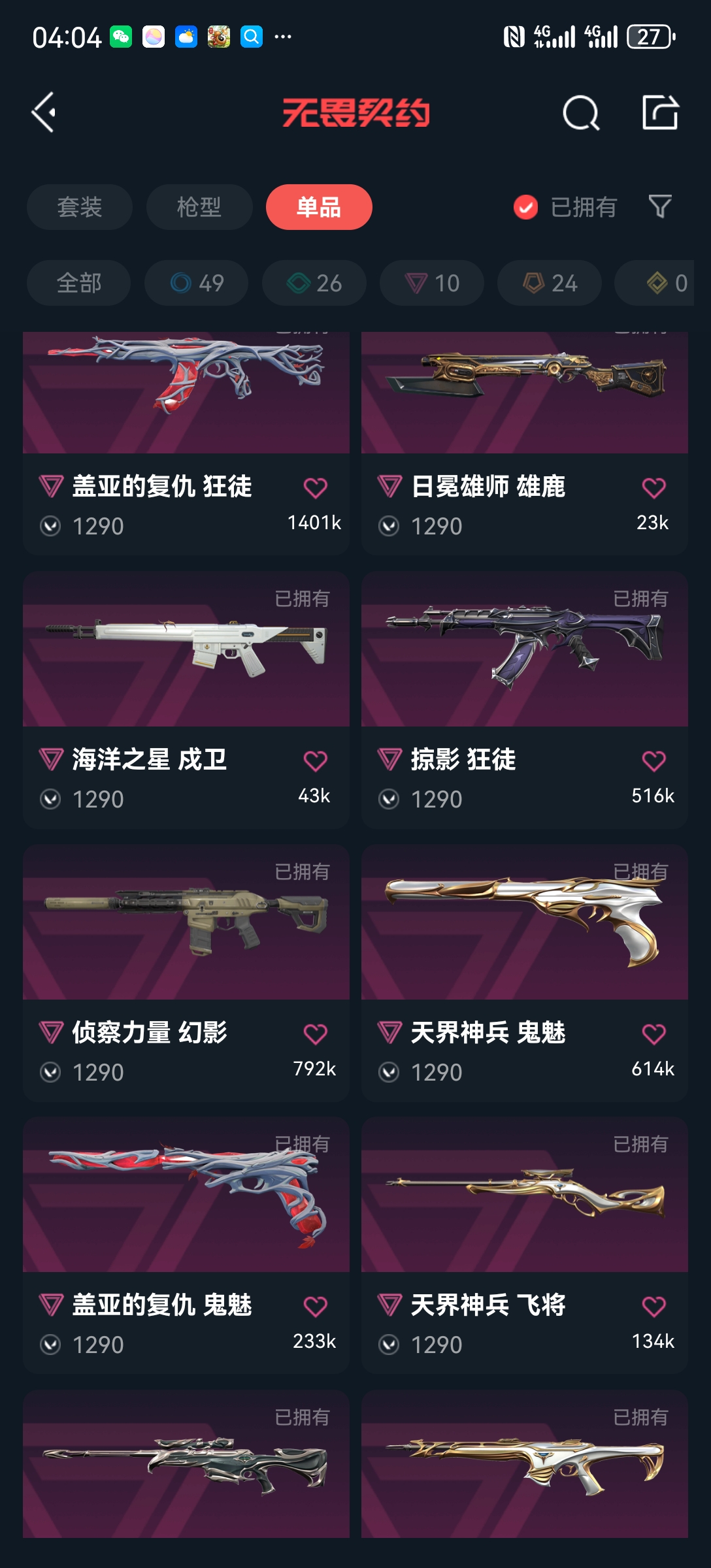Tap the share icon

[x=660, y=113]
